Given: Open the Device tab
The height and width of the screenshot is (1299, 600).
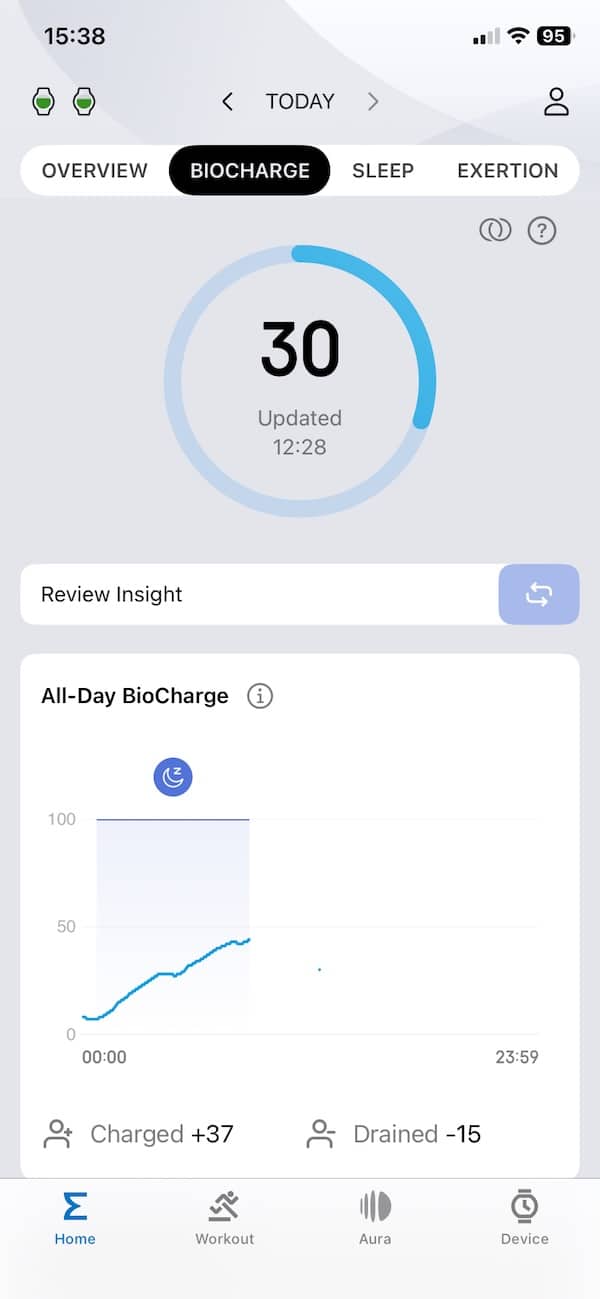Looking at the screenshot, I should (x=525, y=1218).
